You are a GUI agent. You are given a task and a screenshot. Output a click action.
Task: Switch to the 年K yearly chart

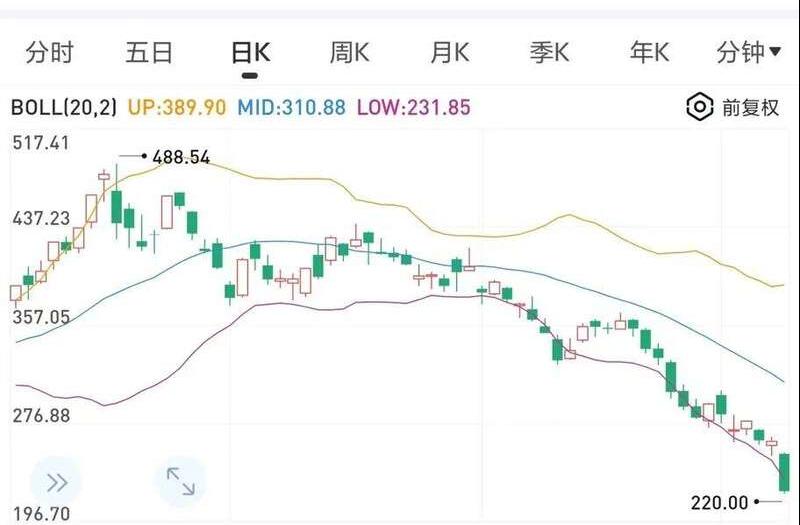point(649,53)
